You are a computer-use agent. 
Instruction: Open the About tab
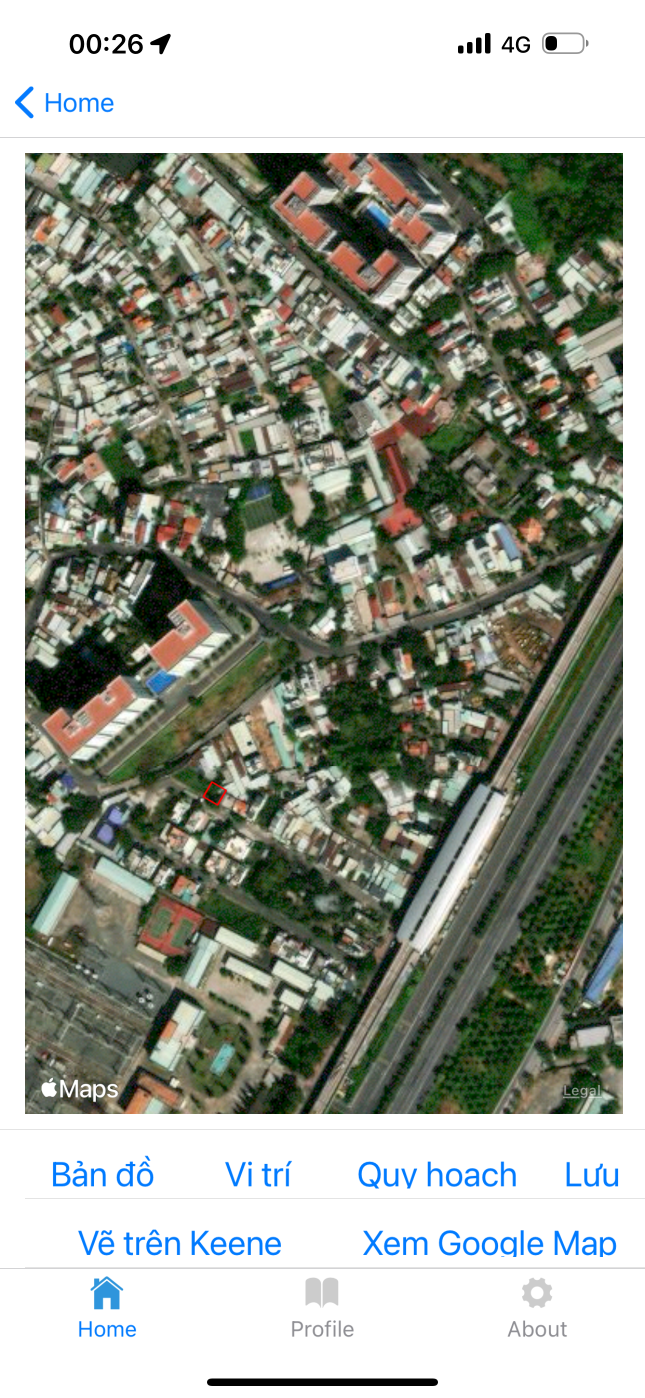(x=537, y=1308)
